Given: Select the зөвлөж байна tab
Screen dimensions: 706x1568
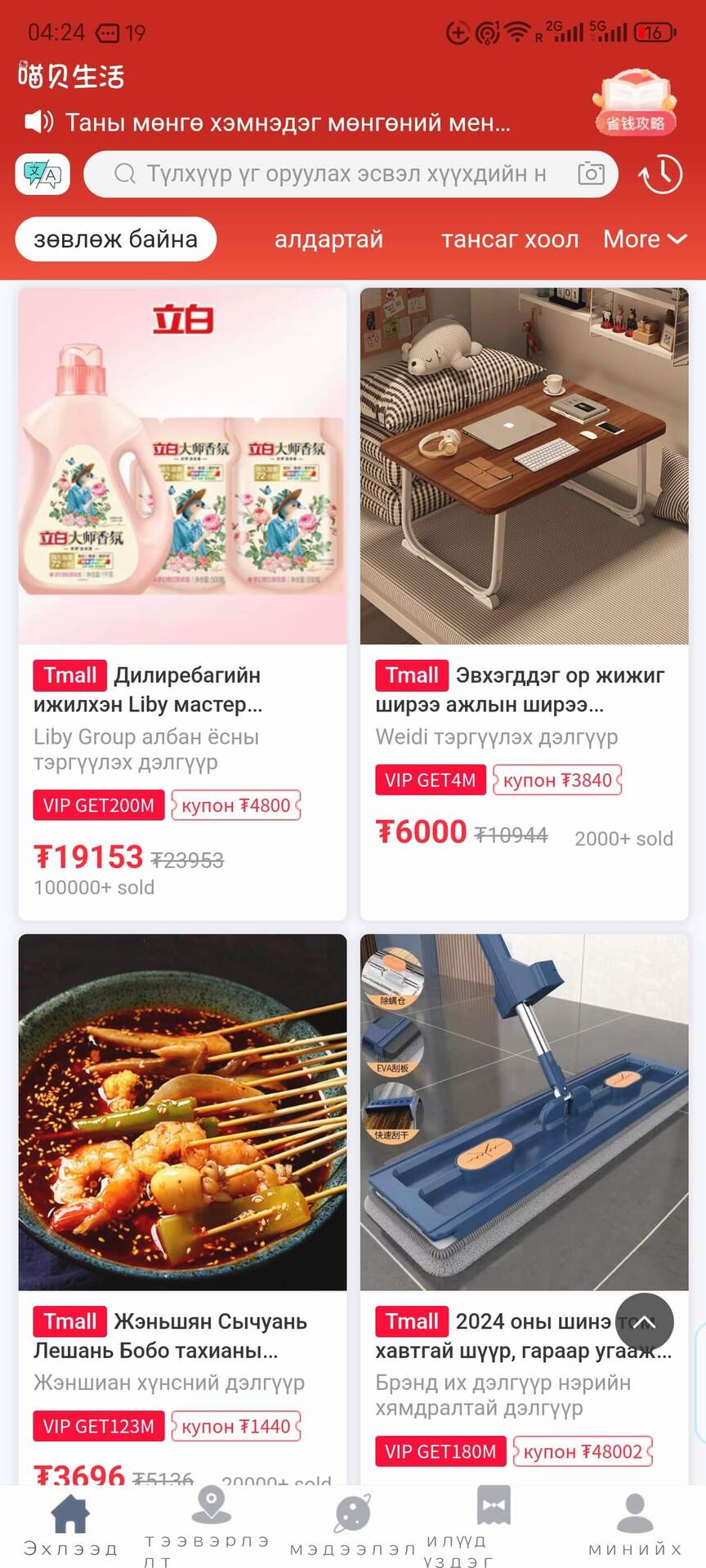Looking at the screenshot, I should [x=114, y=238].
